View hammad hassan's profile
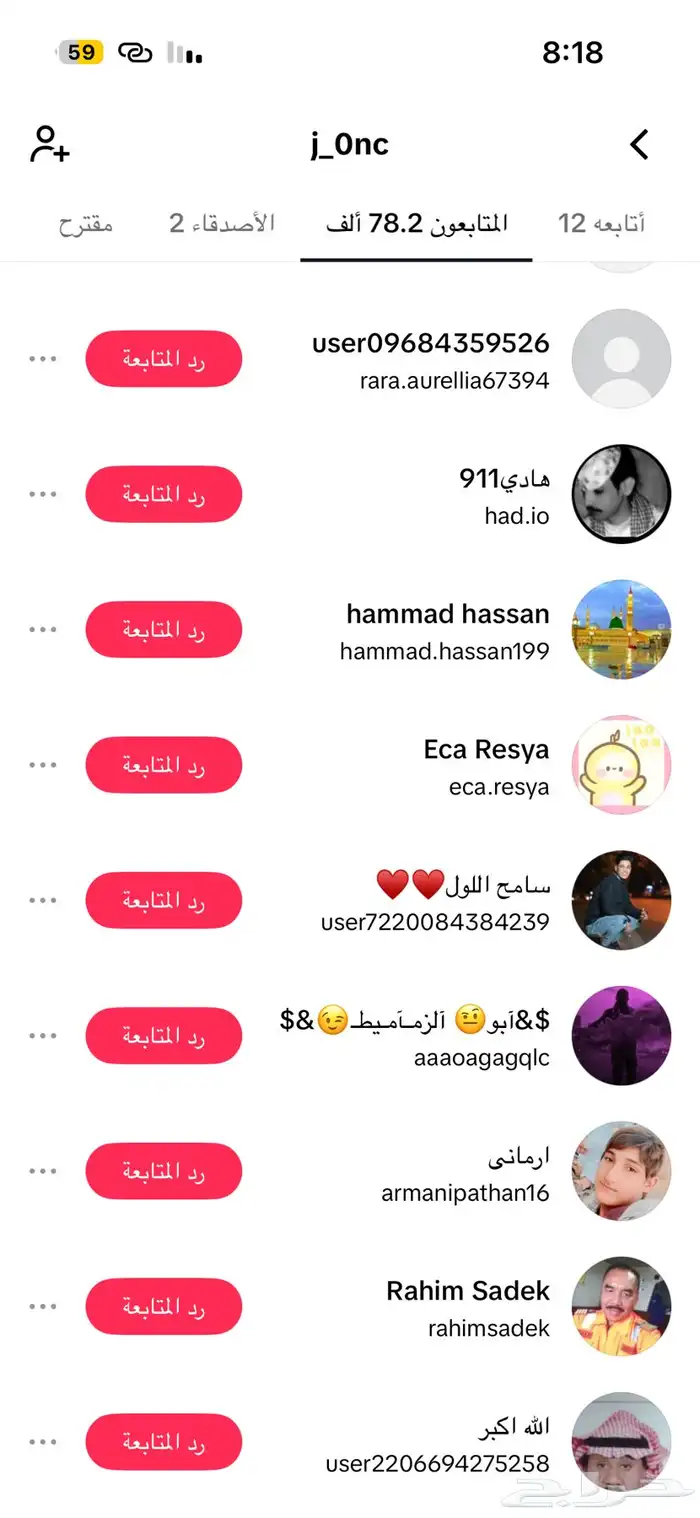This screenshot has width=700, height=1518. (x=621, y=630)
